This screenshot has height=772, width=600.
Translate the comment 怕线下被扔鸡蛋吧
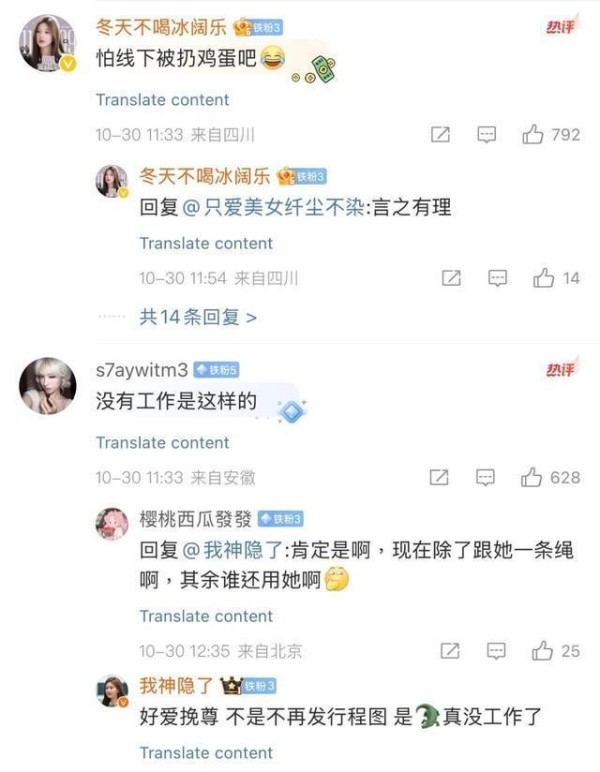(x=162, y=100)
